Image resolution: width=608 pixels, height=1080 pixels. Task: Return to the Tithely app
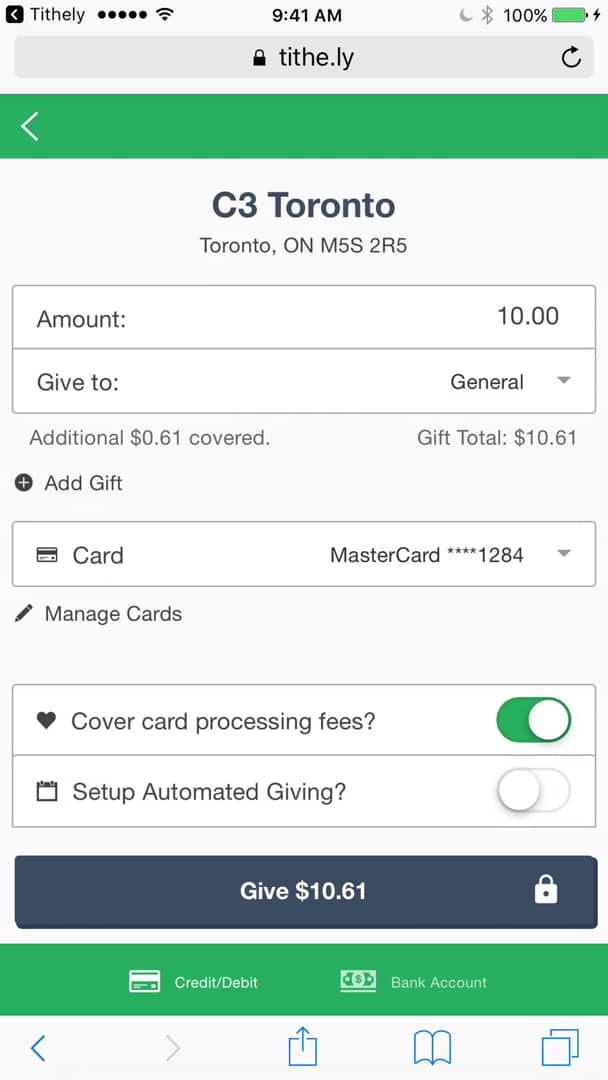pos(45,14)
